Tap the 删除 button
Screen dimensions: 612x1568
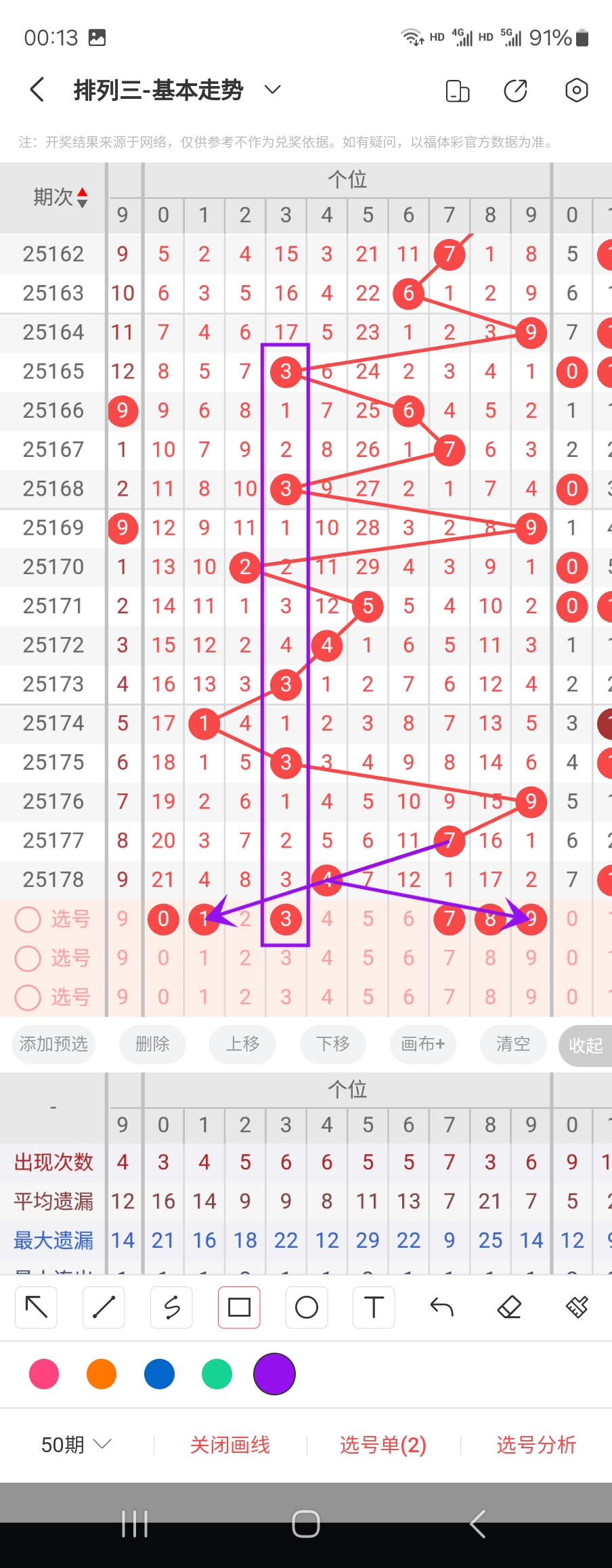click(152, 1044)
